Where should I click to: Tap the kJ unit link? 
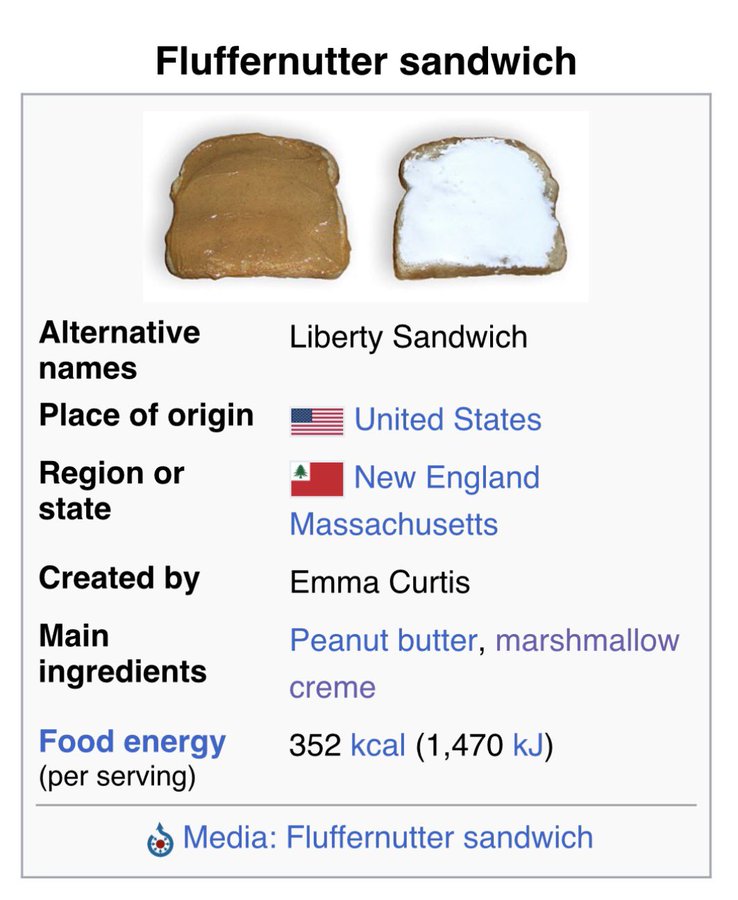tap(529, 745)
